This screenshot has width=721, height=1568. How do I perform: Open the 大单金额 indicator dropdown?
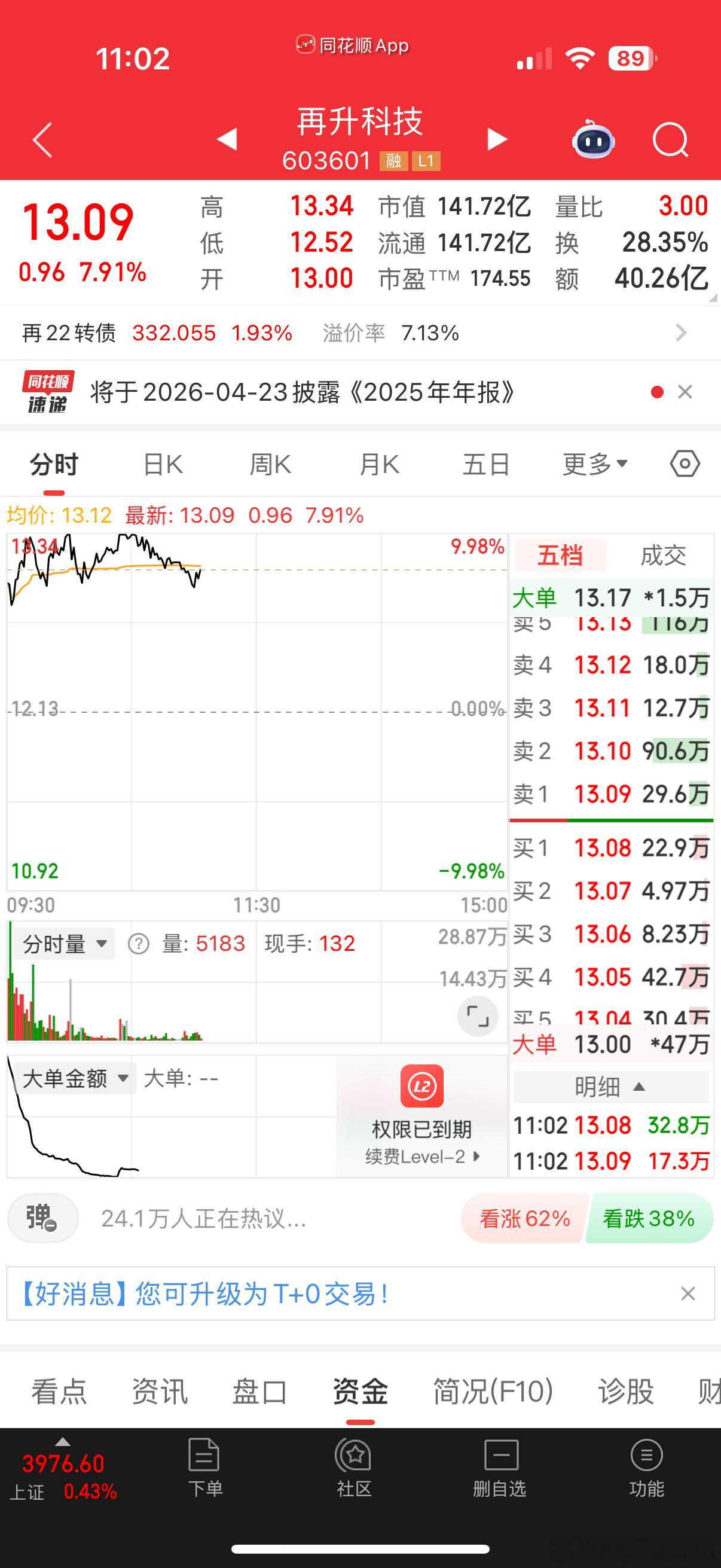(73, 1078)
